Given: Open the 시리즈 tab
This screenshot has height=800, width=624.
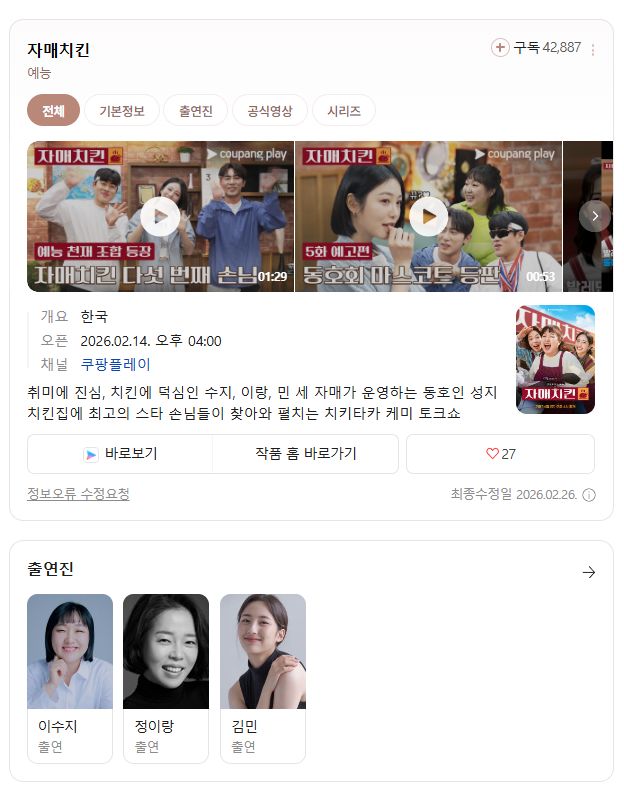Looking at the screenshot, I should pos(344,111).
